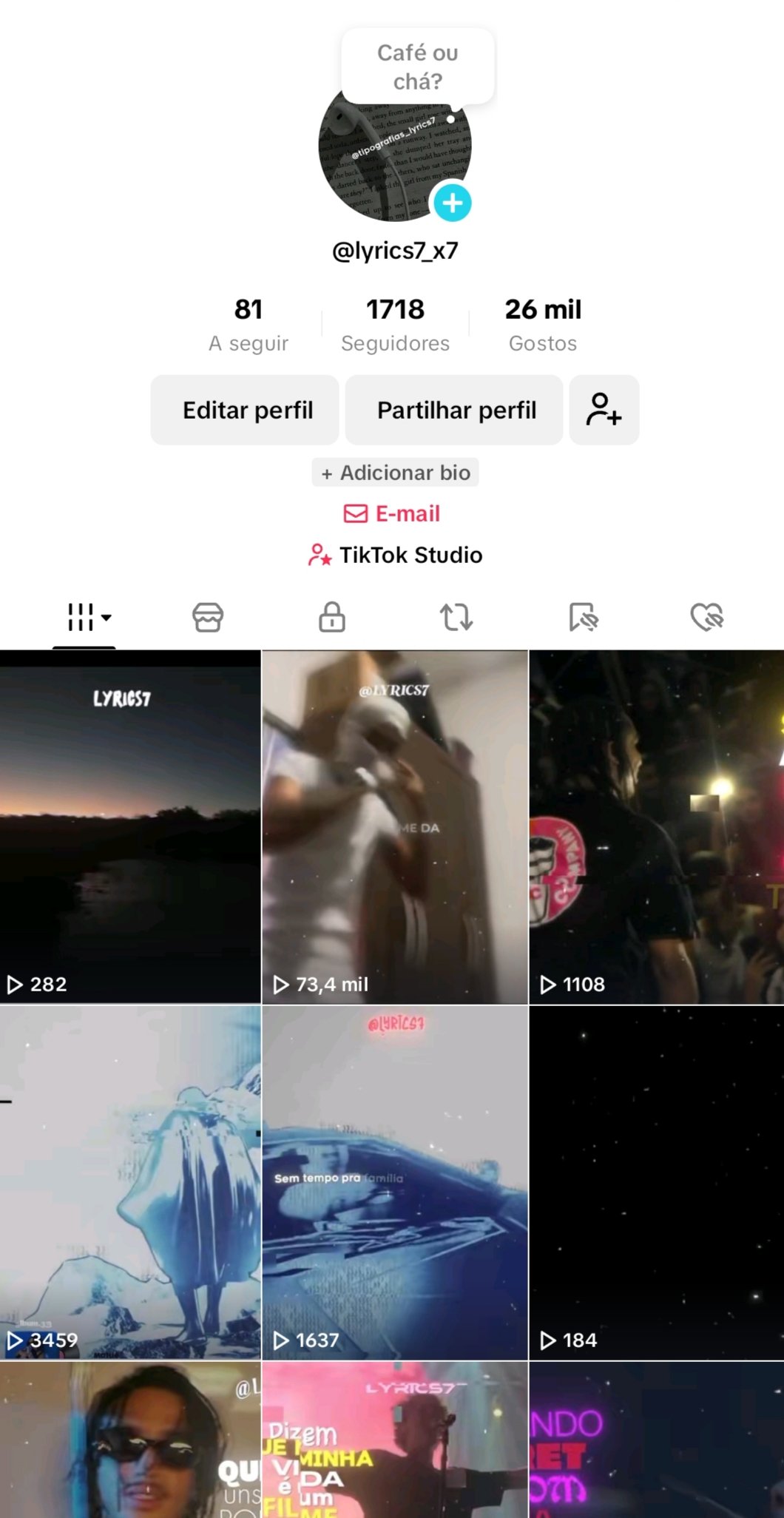Open the add friends icon button
784x1518 pixels.
pyautogui.click(x=604, y=410)
